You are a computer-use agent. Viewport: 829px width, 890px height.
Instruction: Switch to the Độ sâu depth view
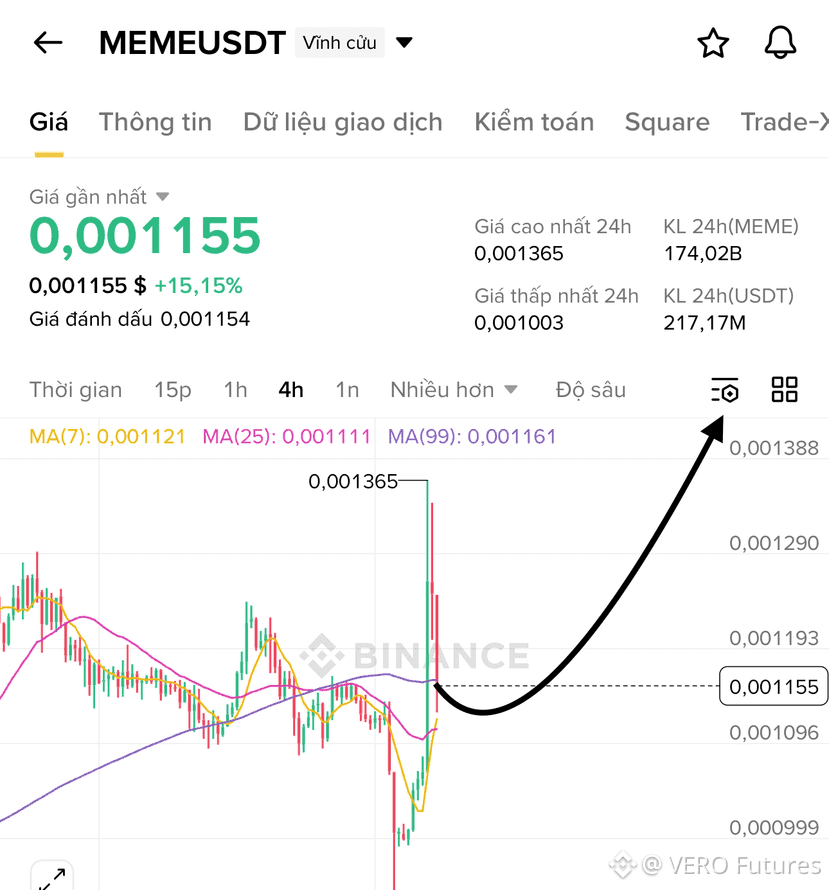(590, 390)
